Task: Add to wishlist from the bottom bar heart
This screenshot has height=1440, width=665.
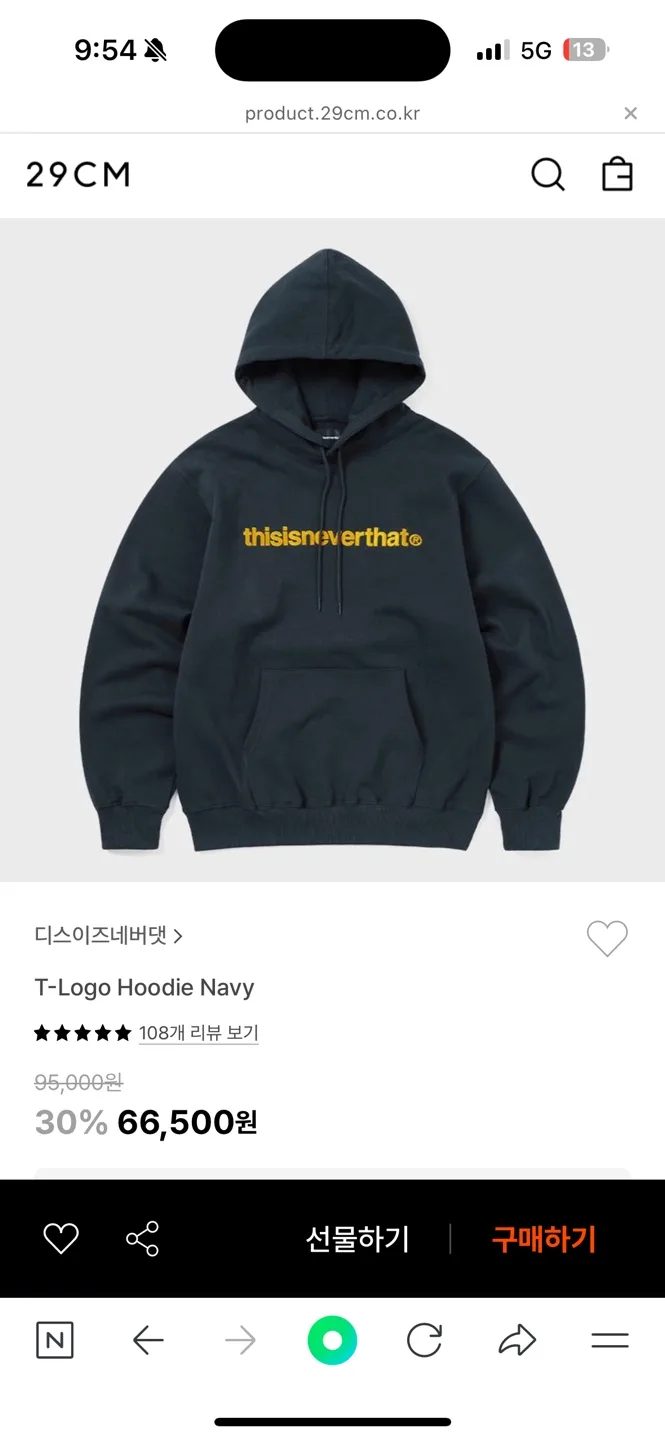Action: click(61, 1239)
